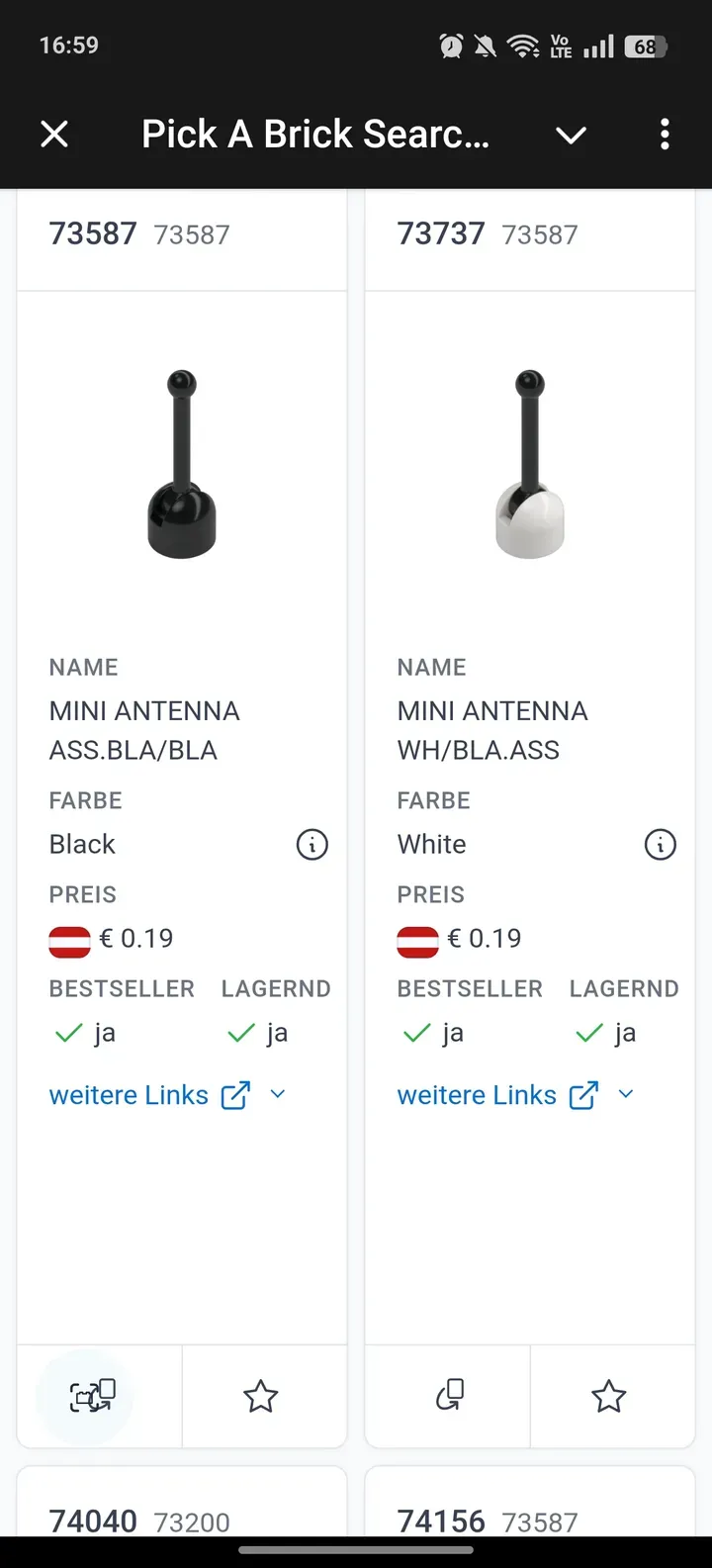The image size is (712, 1568).
Task: Star the White mini antenna 73737
Action: pyautogui.click(x=609, y=1396)
